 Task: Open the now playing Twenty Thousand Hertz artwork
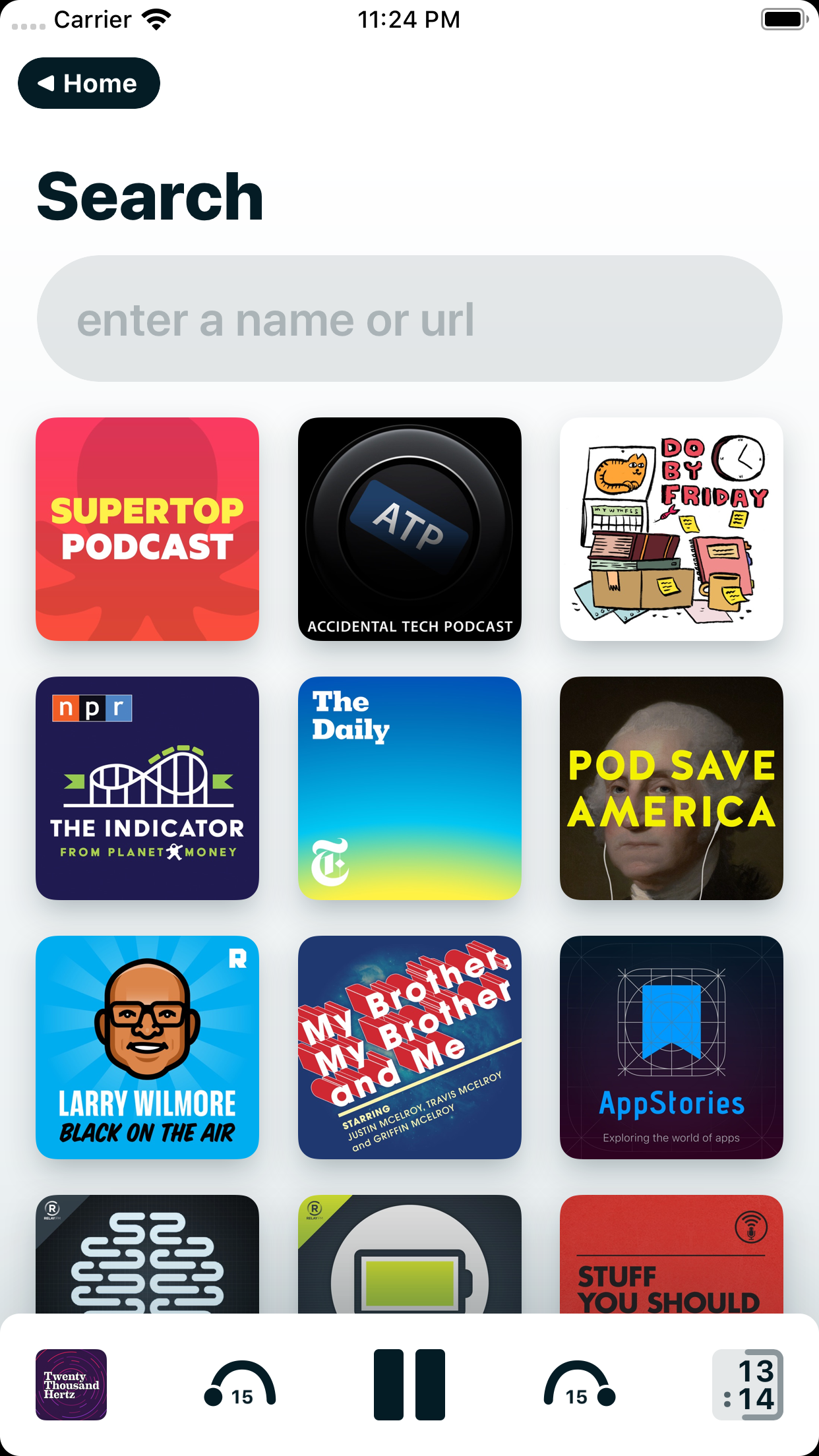[x=71, y=1384]
